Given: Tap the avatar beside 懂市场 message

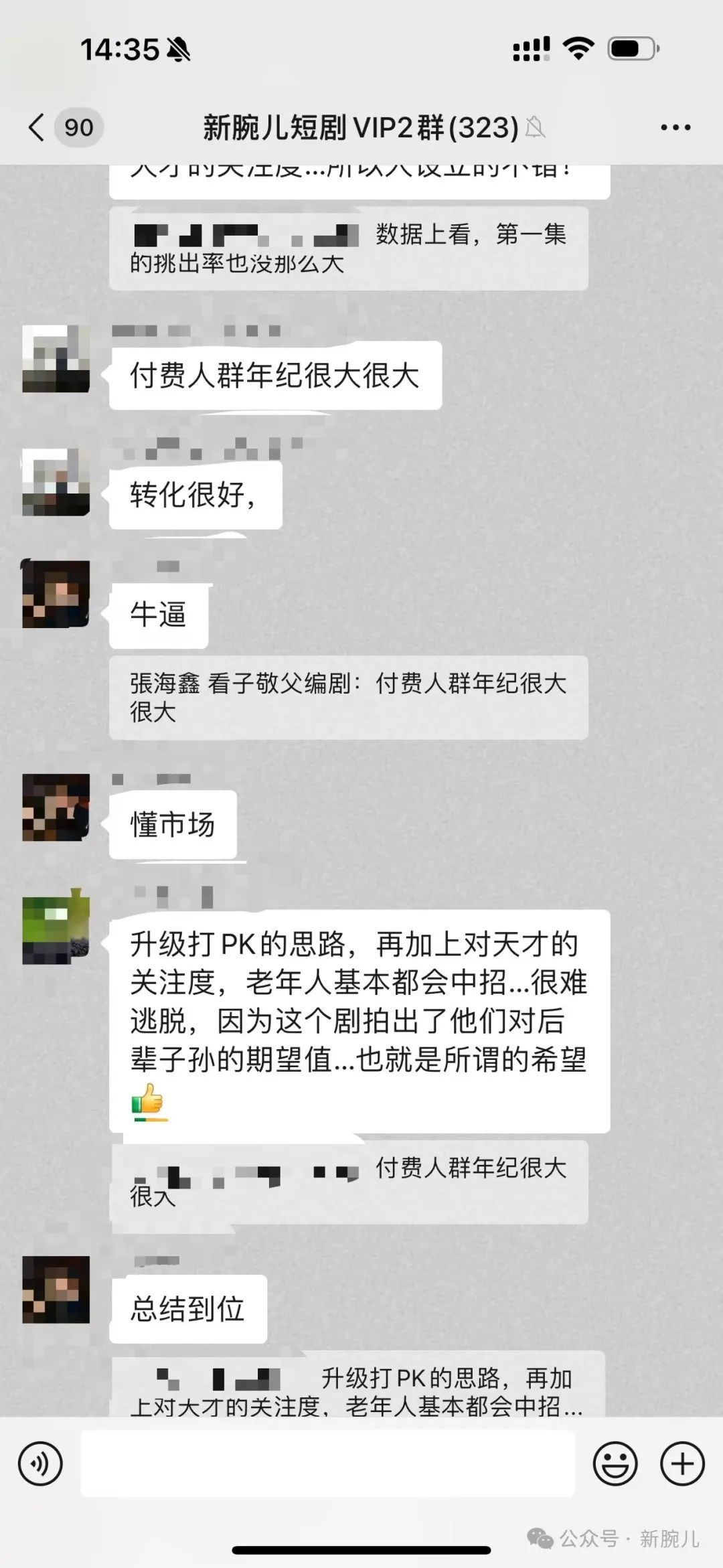Looking at the screenshot, I should 56,807.
